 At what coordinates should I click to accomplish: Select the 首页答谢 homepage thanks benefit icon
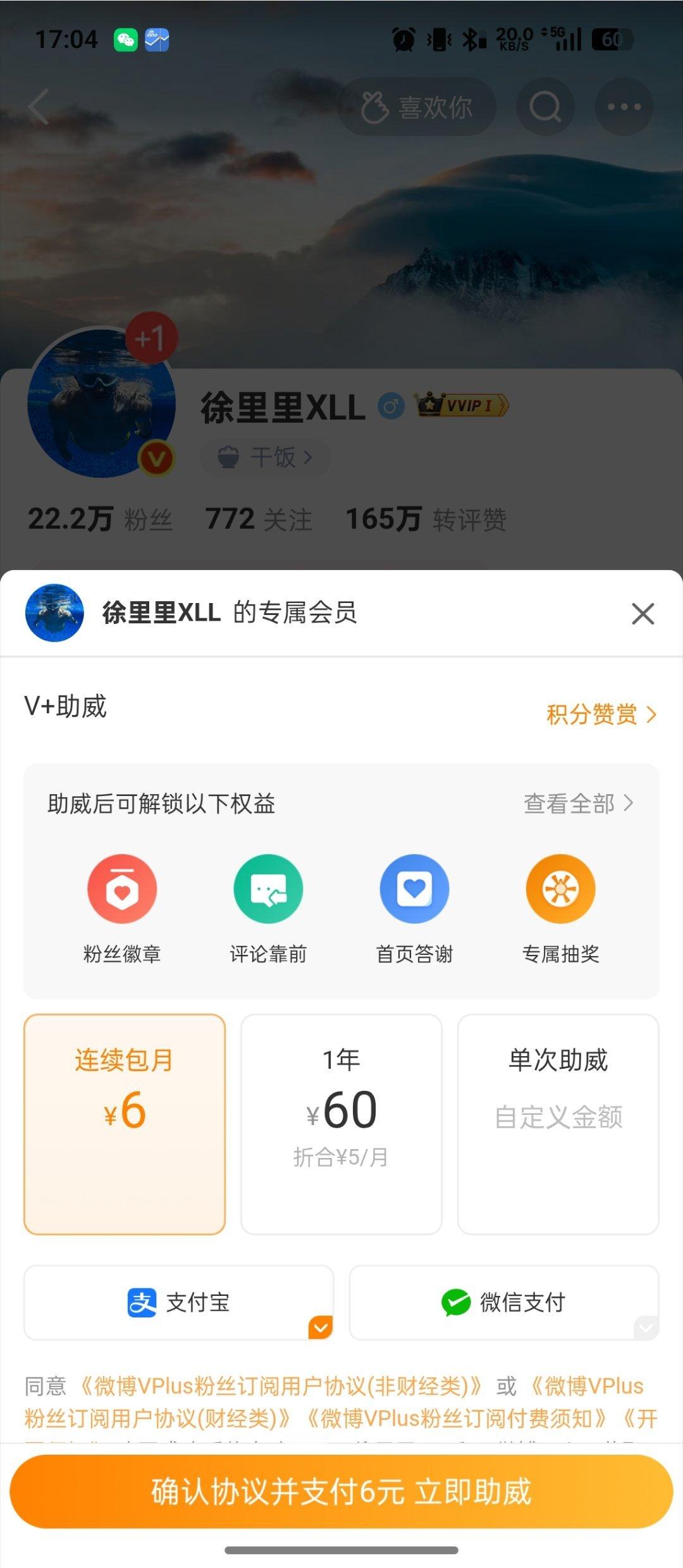point(414,888)
